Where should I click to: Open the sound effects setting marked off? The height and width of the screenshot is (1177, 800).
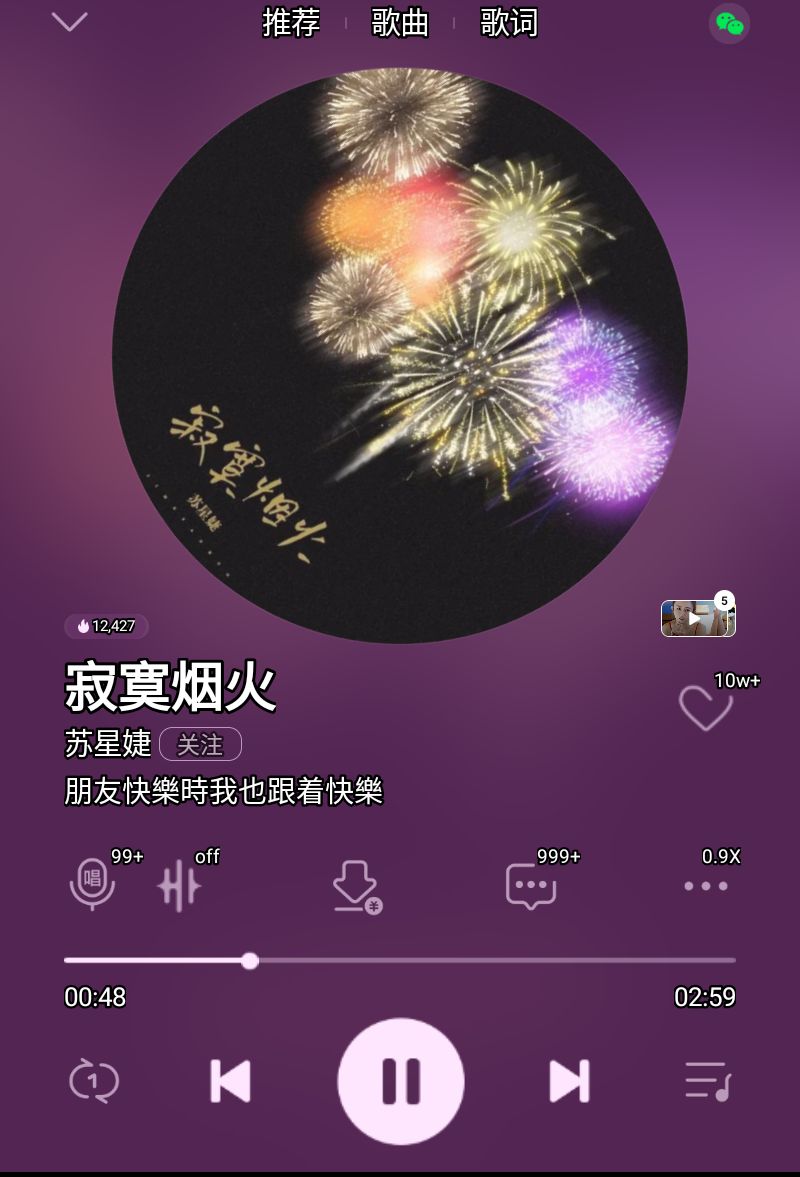click(180, 886)
